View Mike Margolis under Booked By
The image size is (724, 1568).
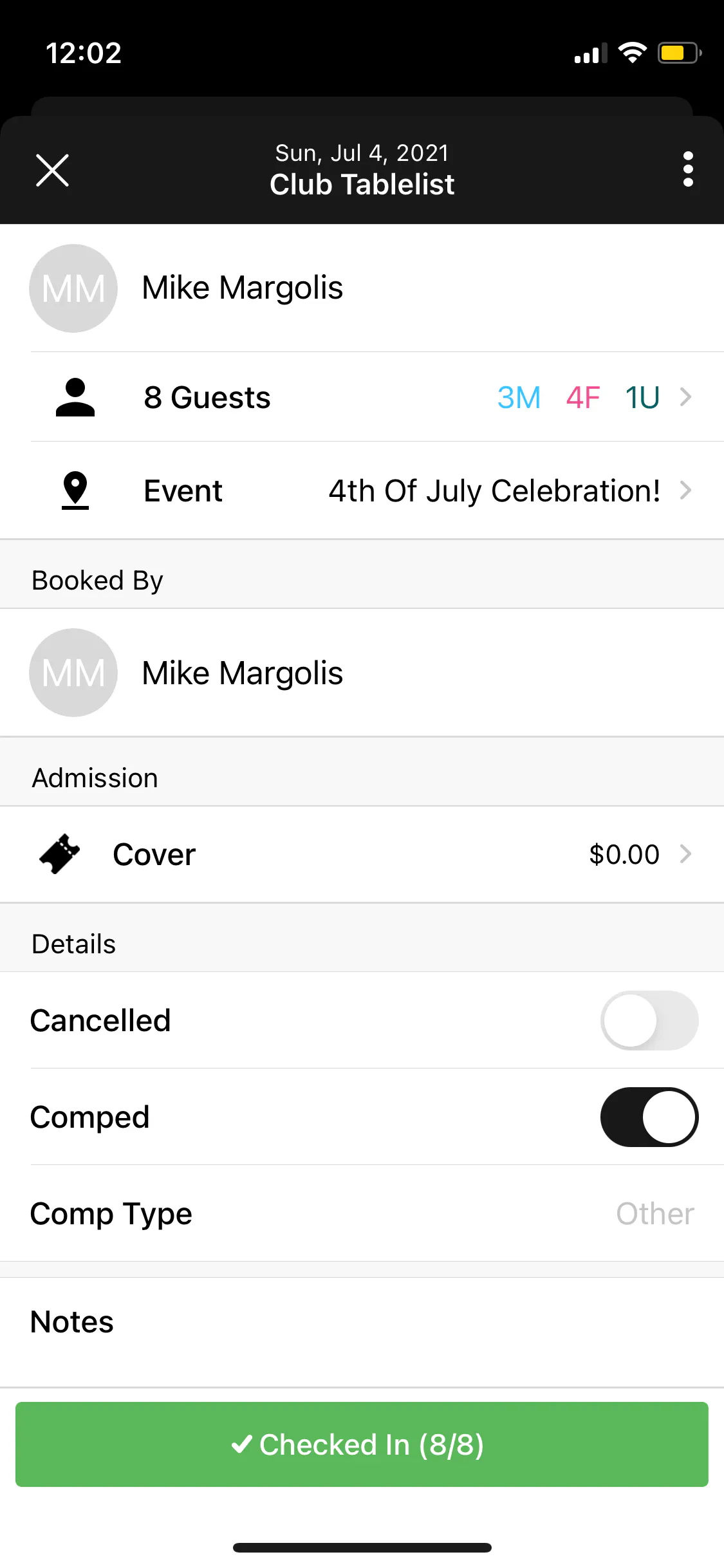click(x=242, y=673)
